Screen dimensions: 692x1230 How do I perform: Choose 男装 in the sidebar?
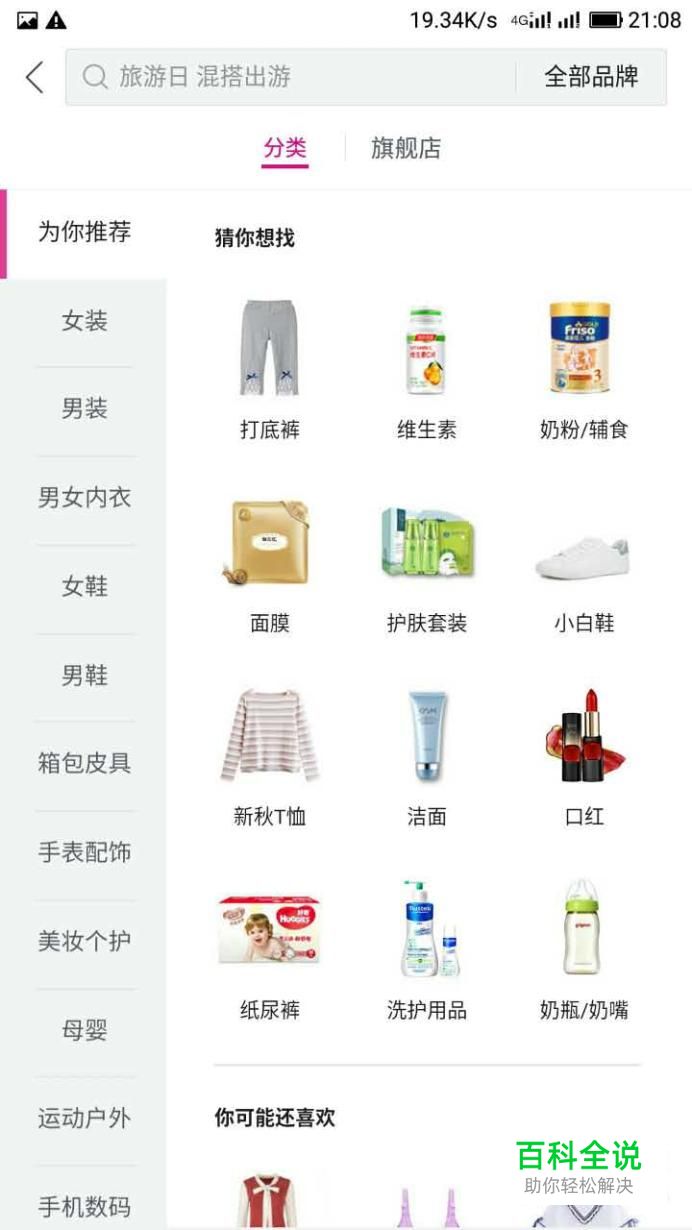pos(84,409)
